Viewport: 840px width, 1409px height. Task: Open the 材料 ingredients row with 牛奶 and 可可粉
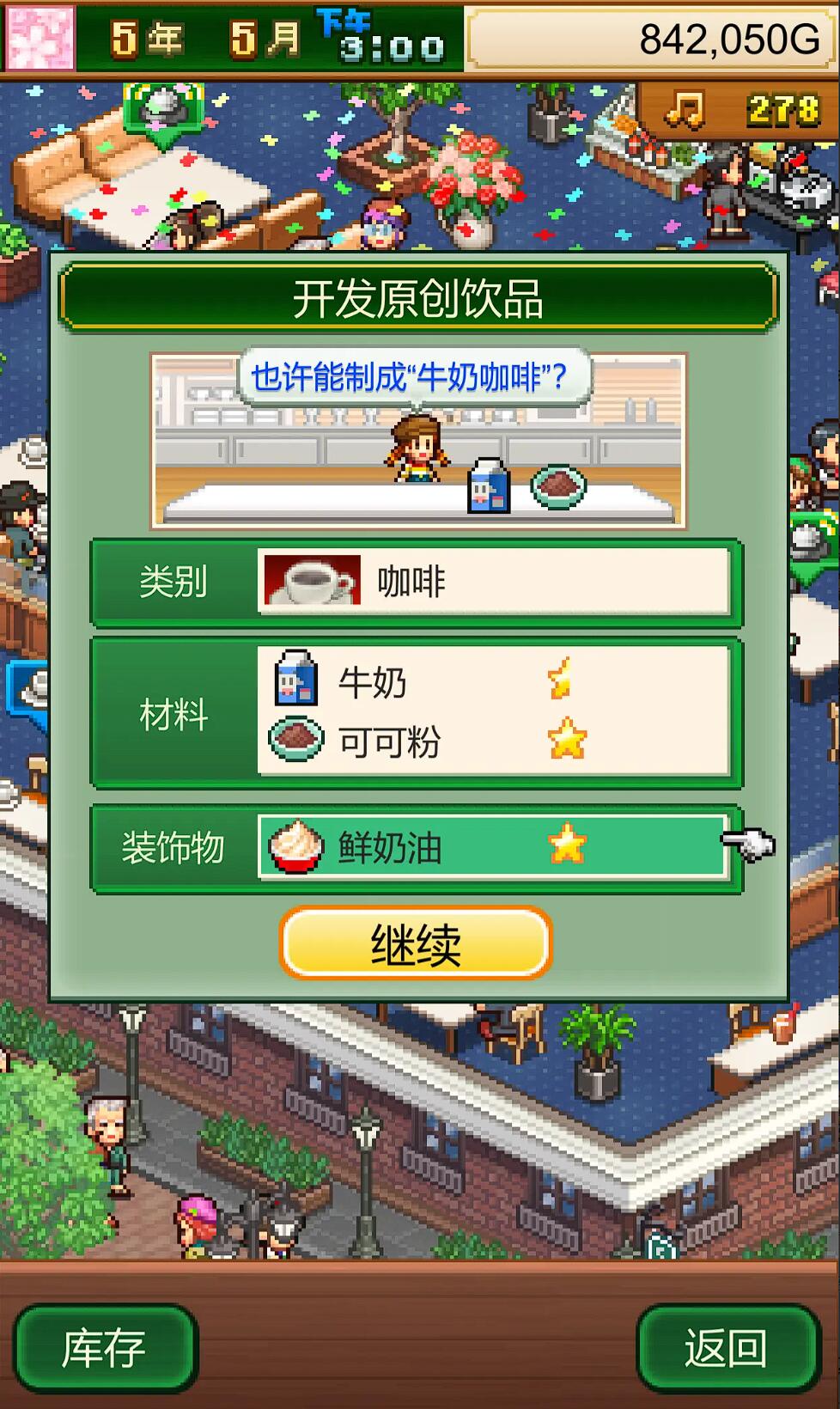coord(492,711)
